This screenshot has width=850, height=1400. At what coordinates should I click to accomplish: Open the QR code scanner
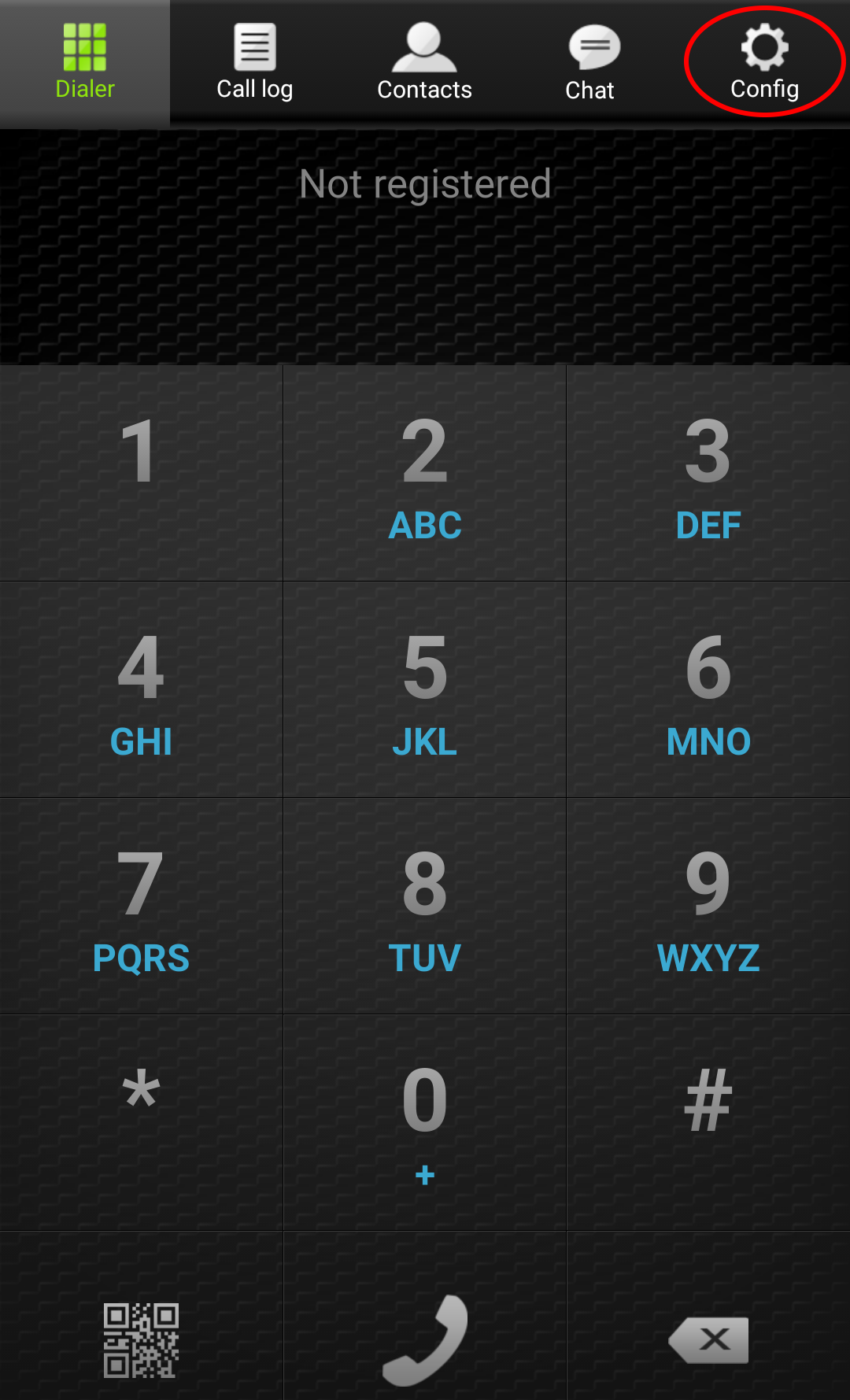click(x=141, y=1339)
